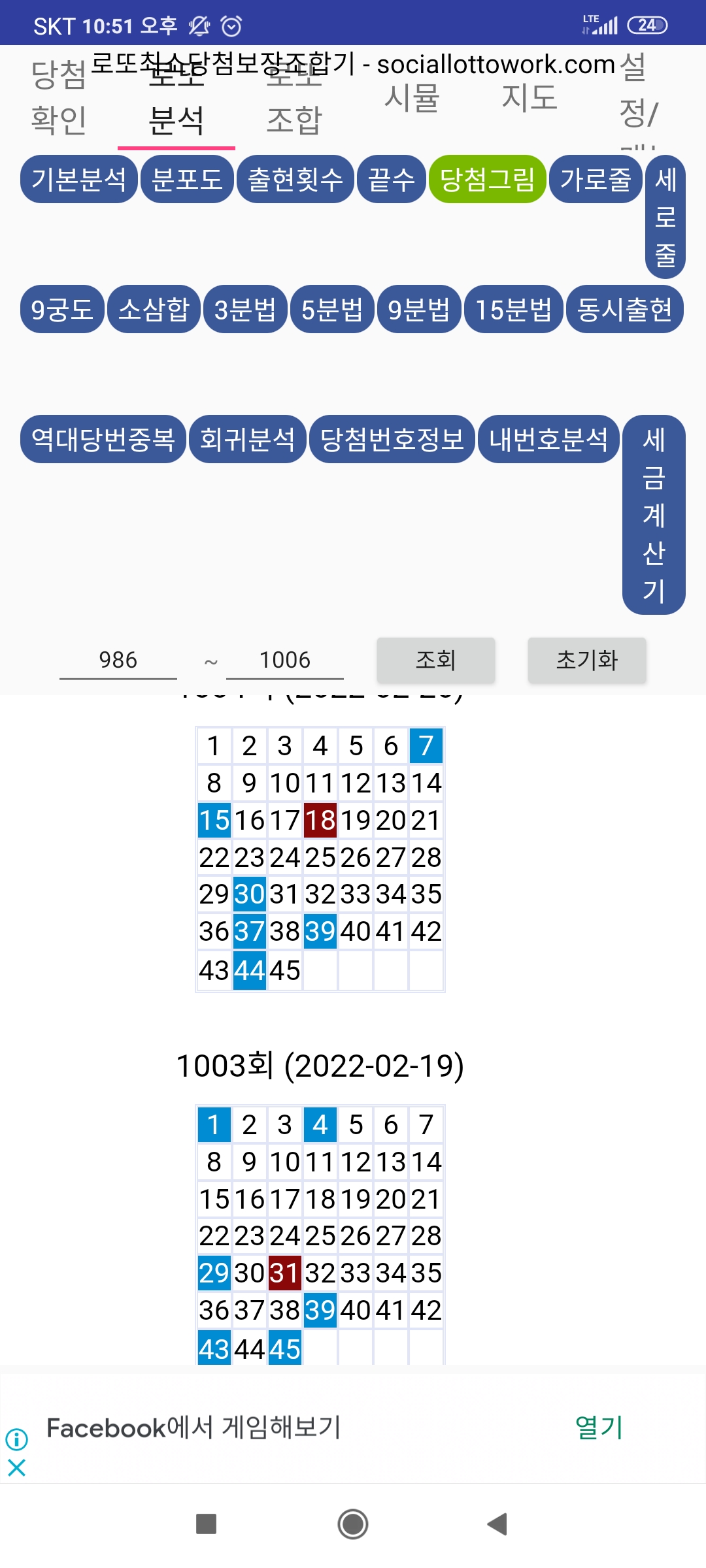Screen dimensions: 706x1568
Task: Select the 끝수 chip
Action: 391,179
